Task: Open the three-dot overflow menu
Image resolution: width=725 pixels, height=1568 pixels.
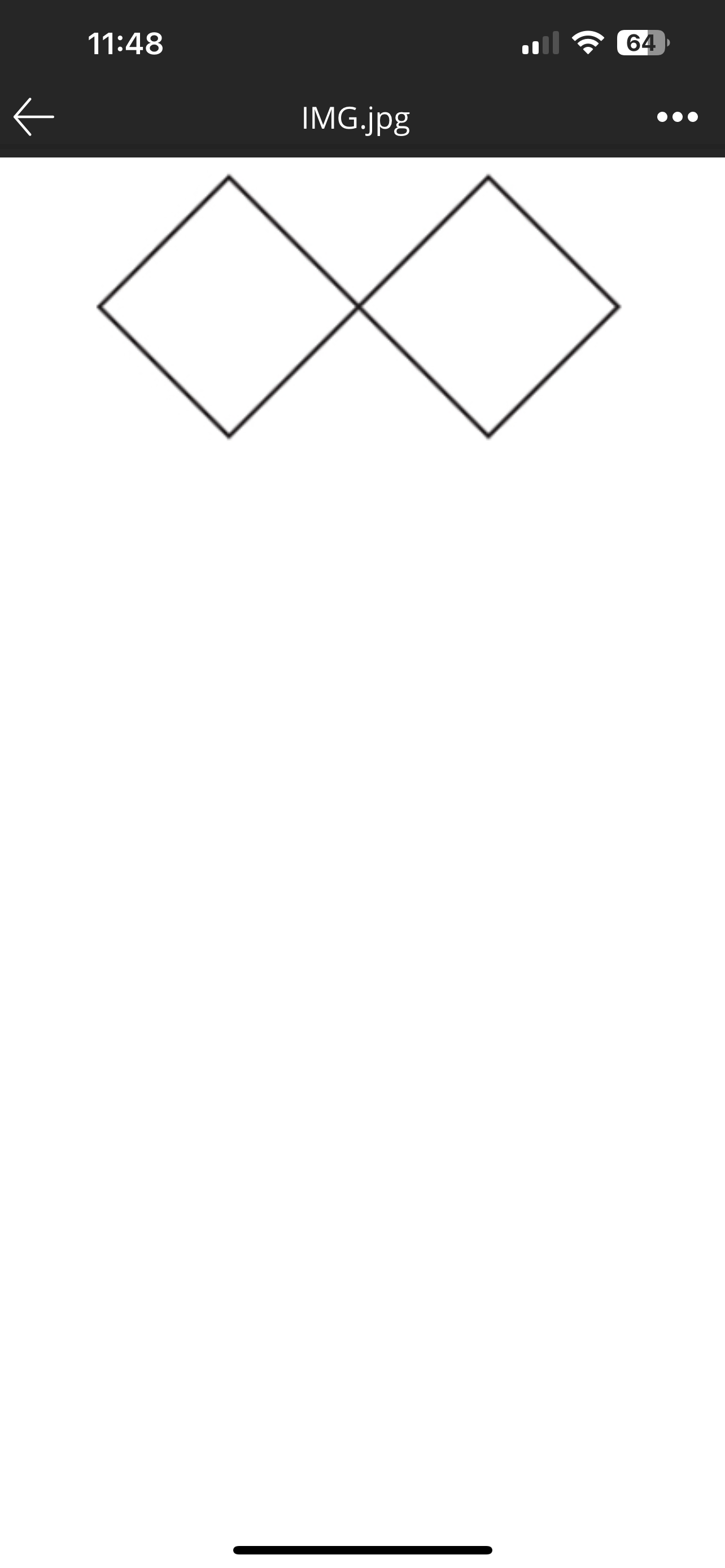Action: pyautogui.click(x=677, y=117)
